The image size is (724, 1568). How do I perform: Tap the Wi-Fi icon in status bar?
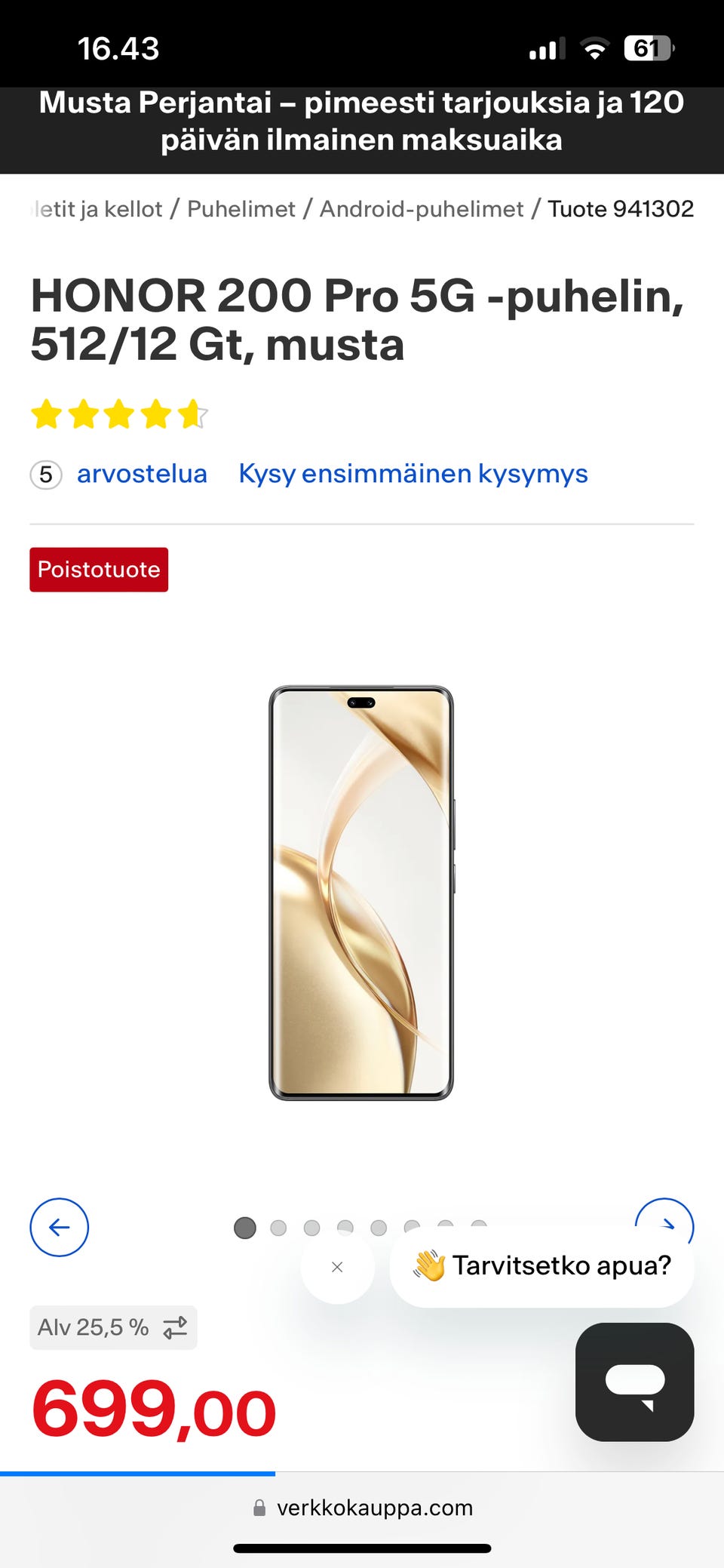595,48
